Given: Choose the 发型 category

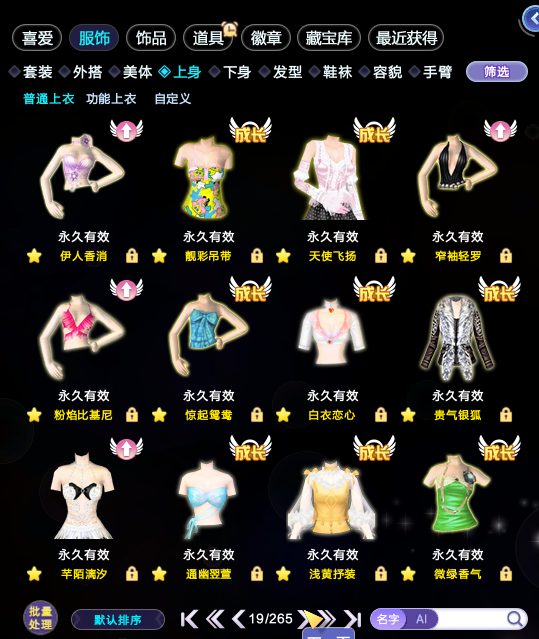Looking at the screenshot, I should [281, 72].
